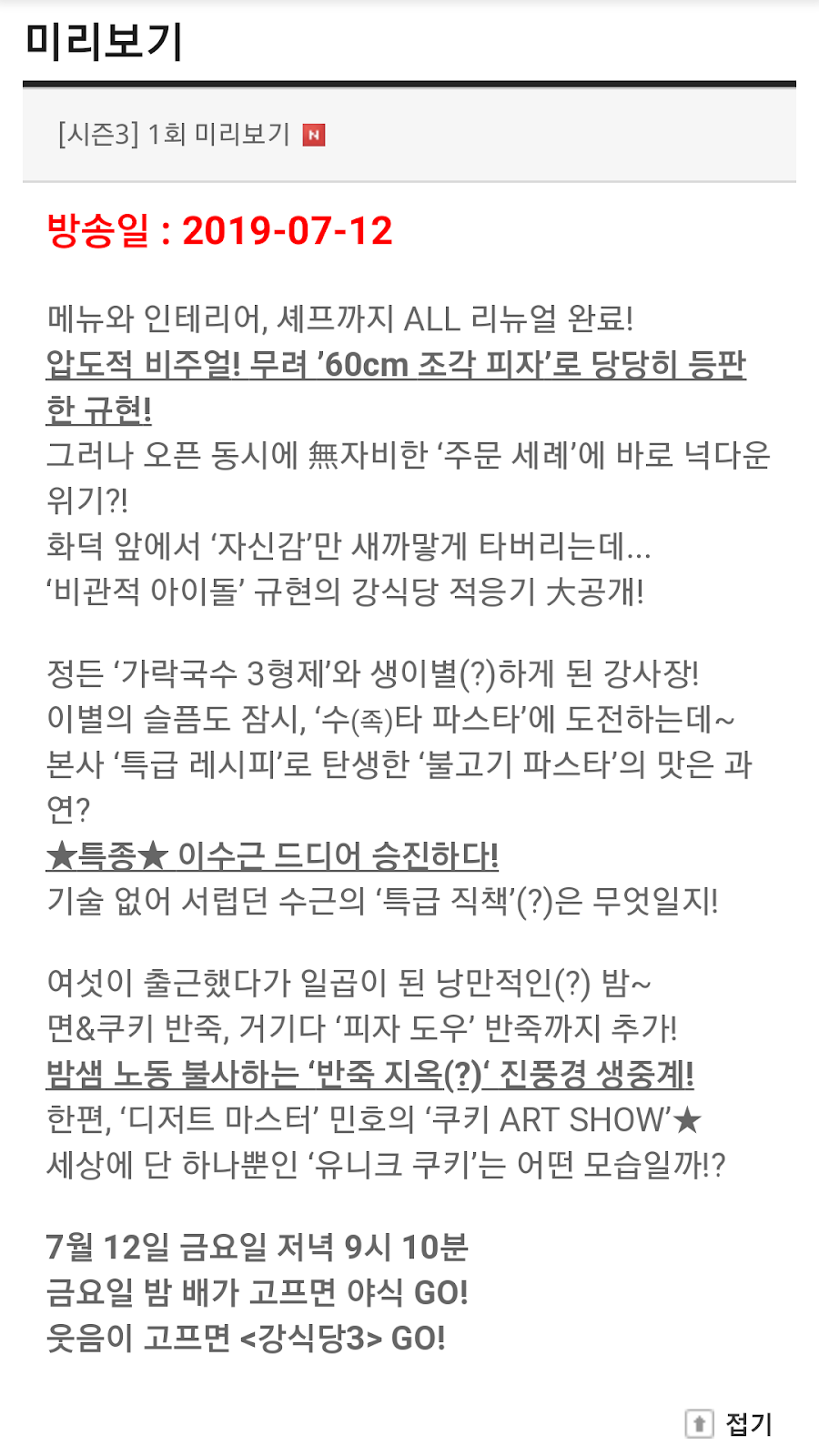Tap the 접기 fold button
819x1456 pixels.
tap(729, 1423)
